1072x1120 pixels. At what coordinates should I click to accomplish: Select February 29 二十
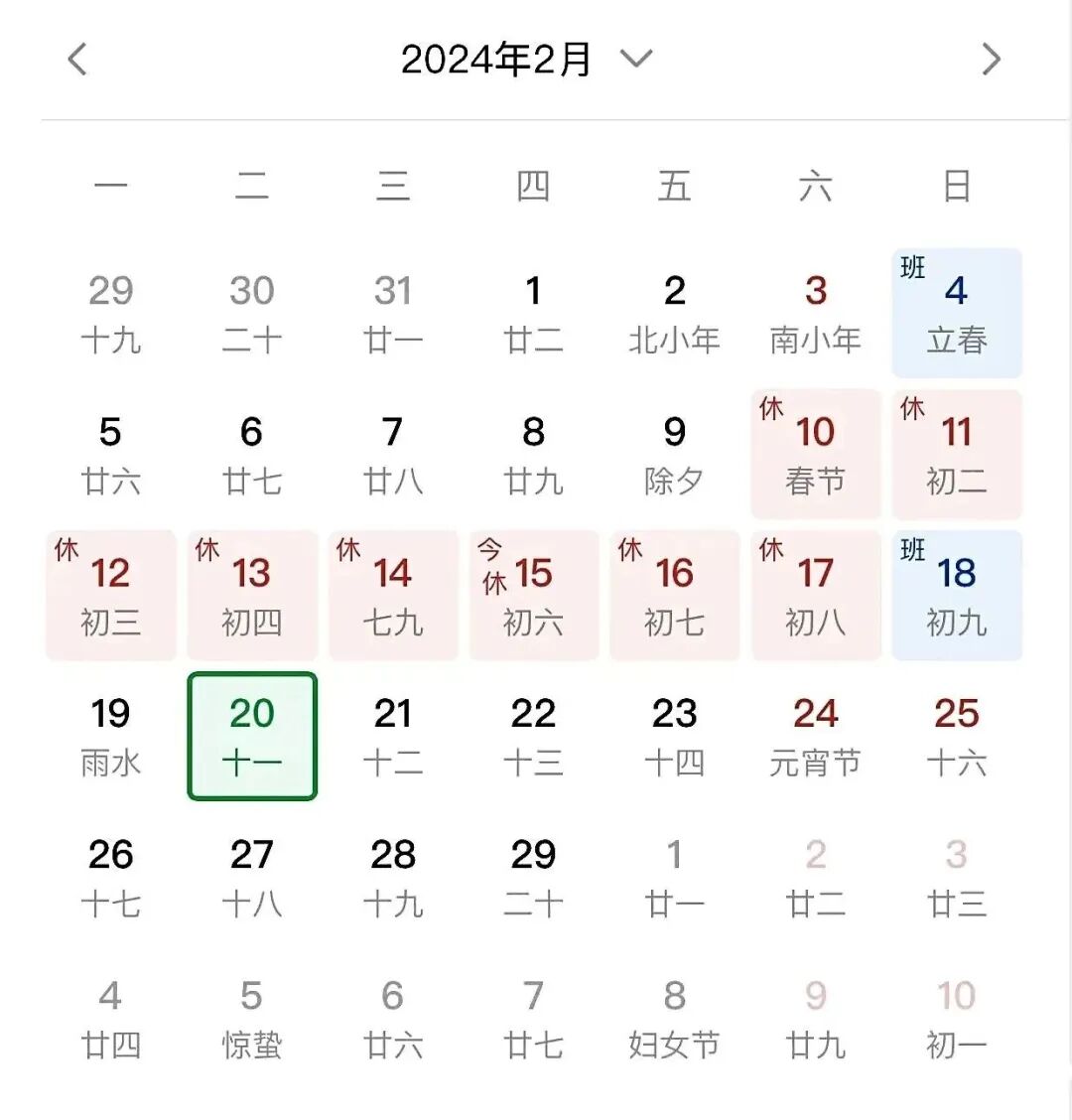533,877
